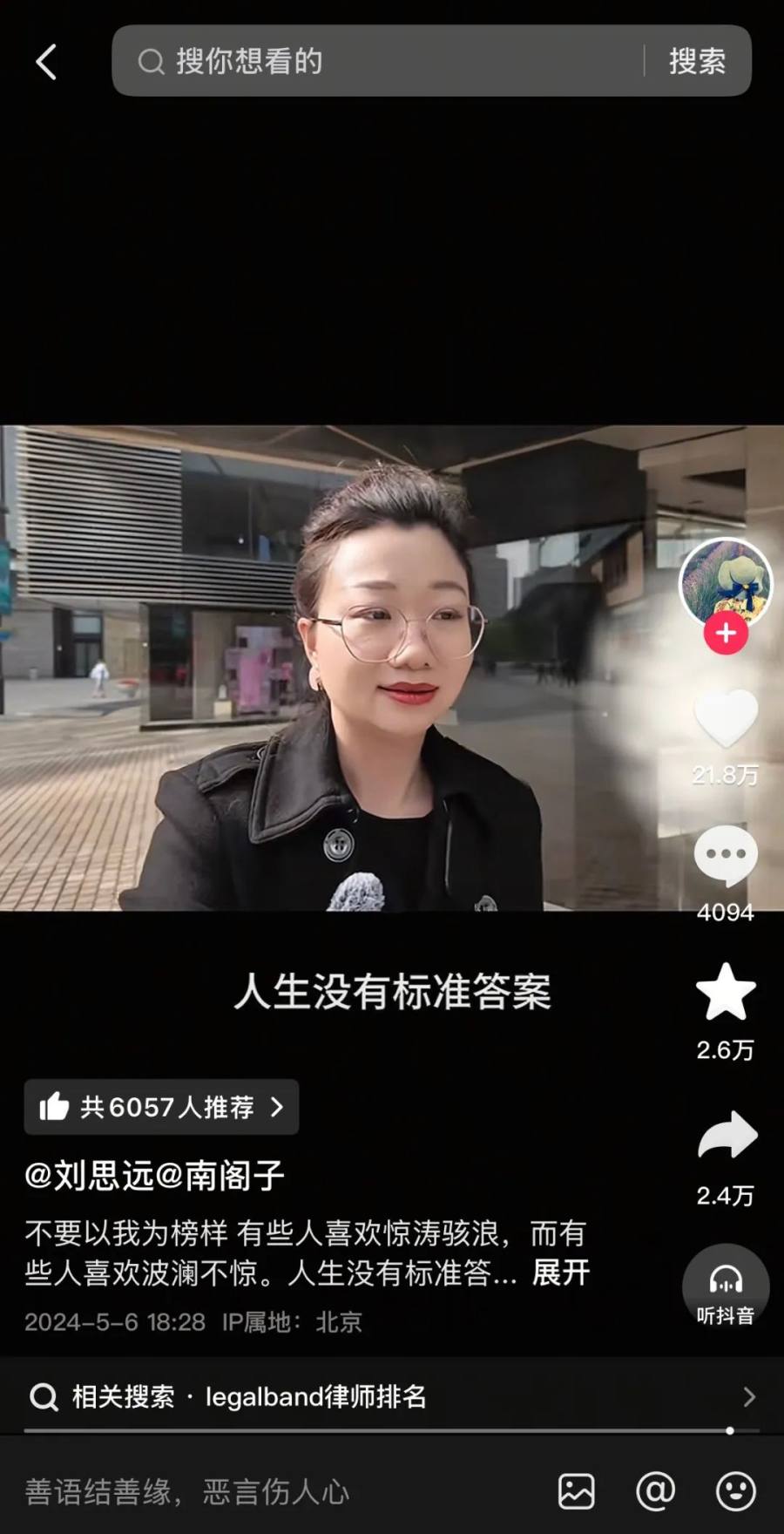The width and height of the screenshot is (784, 1534).
Task: Open the 听抖音 audio mode
Action: (726, 1287)
